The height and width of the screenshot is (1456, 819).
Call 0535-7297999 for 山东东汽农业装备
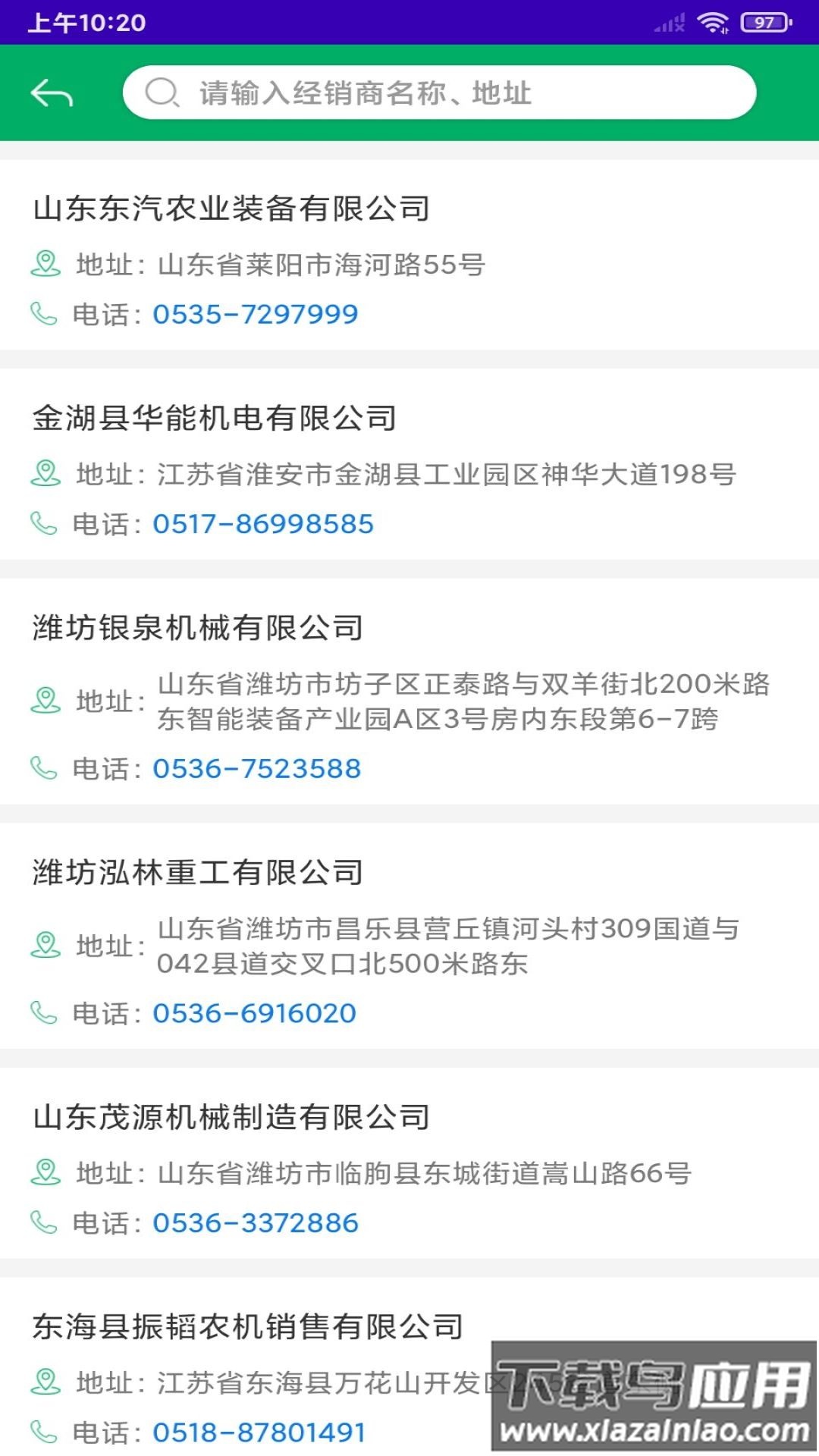click(256, 312)
